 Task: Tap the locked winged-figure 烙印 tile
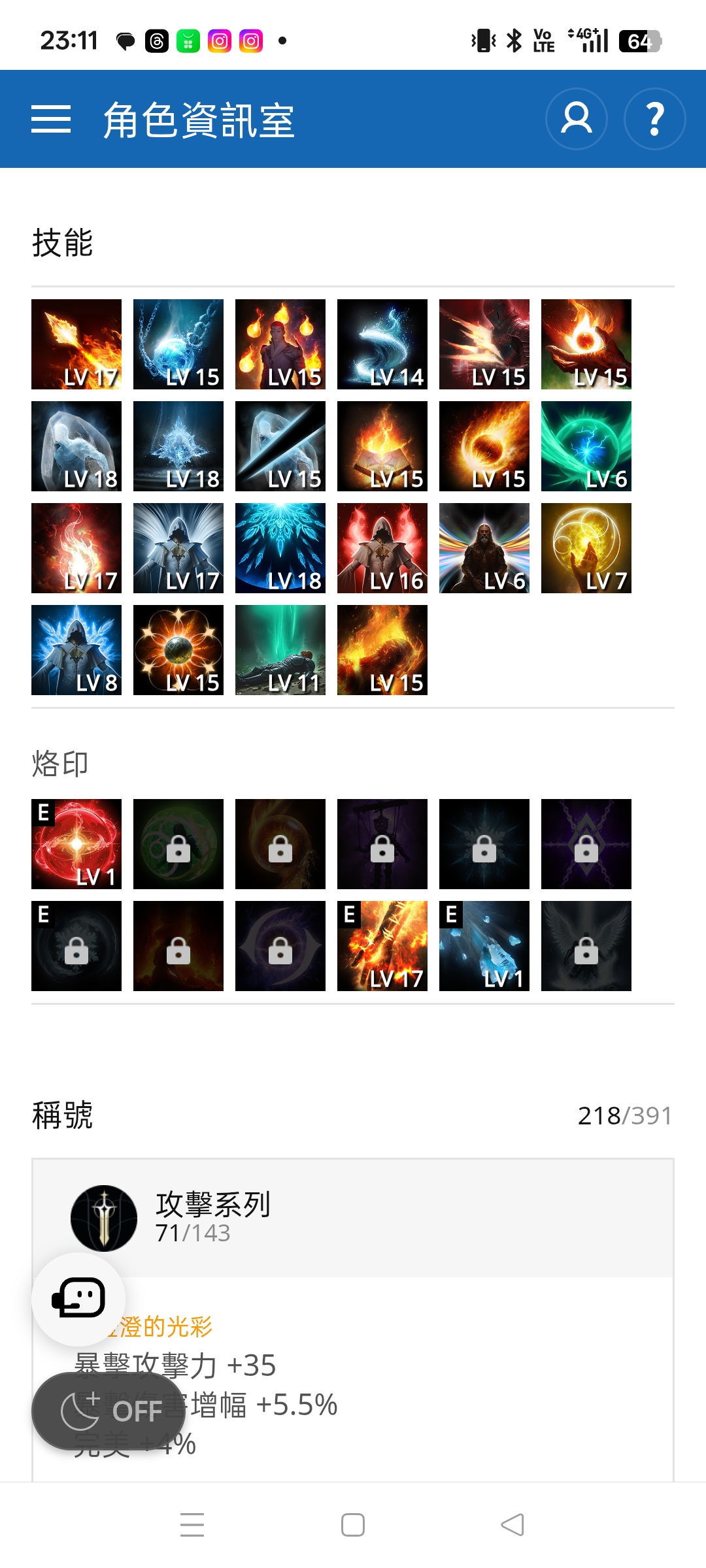[586, 946]
